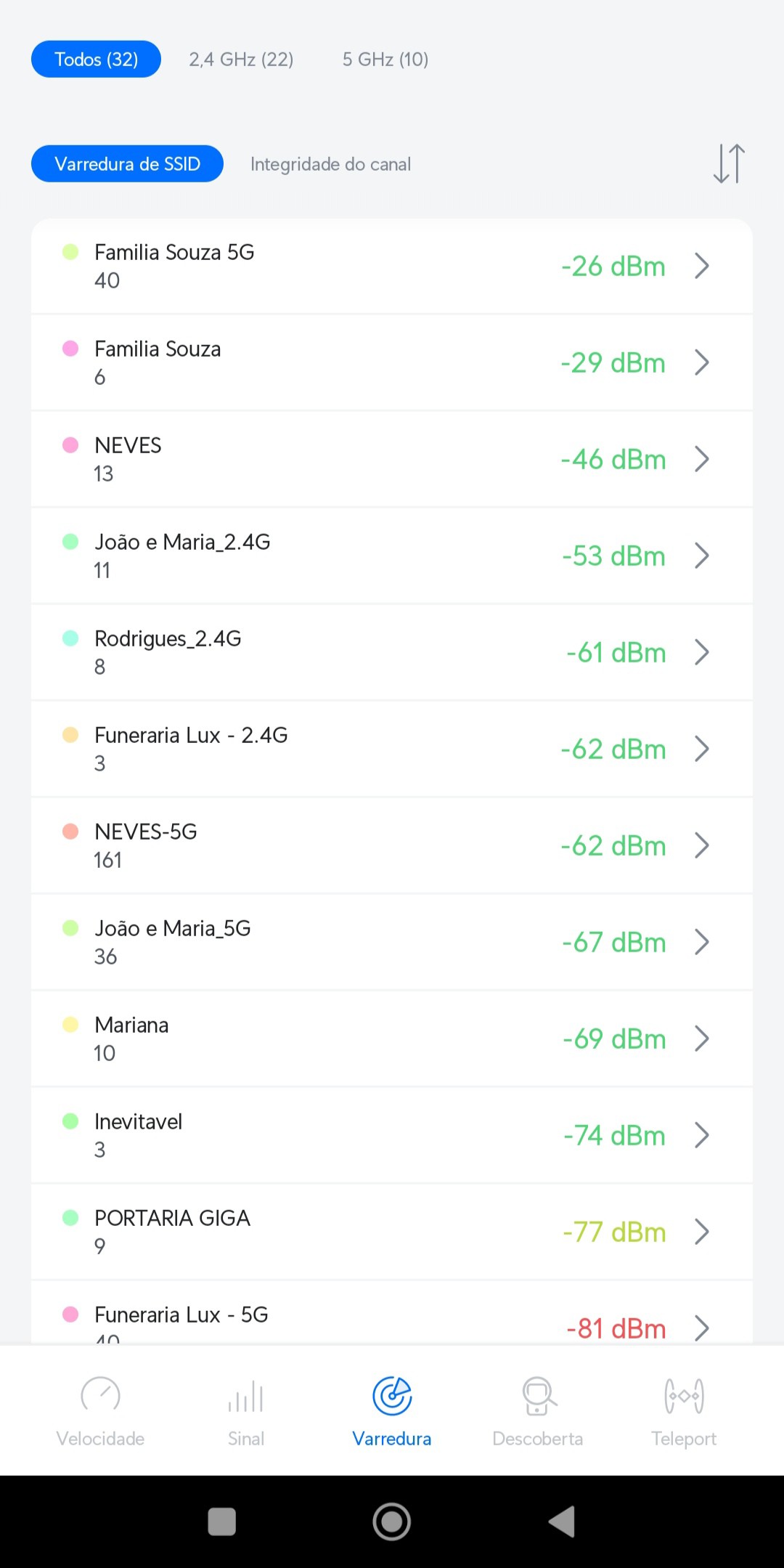View Funeraria Lux - 2.4G details
784x1568 pixels.
pyautogui.click(x=392, y=749)
